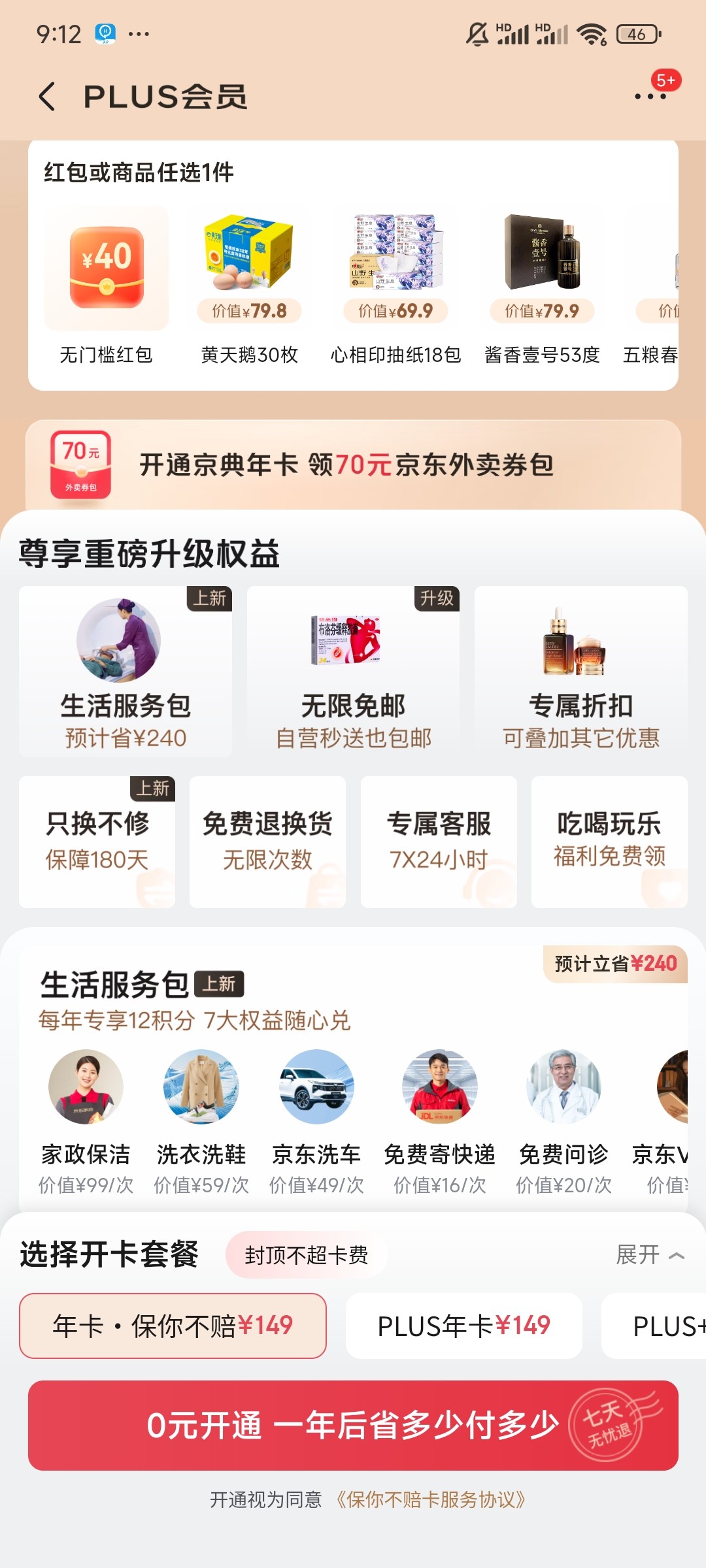Image resolution: width=706 pixels, height=1568 pixels.
Task: Open 只换不修 保障180天 benefit
Action: (x=97, y=841)
